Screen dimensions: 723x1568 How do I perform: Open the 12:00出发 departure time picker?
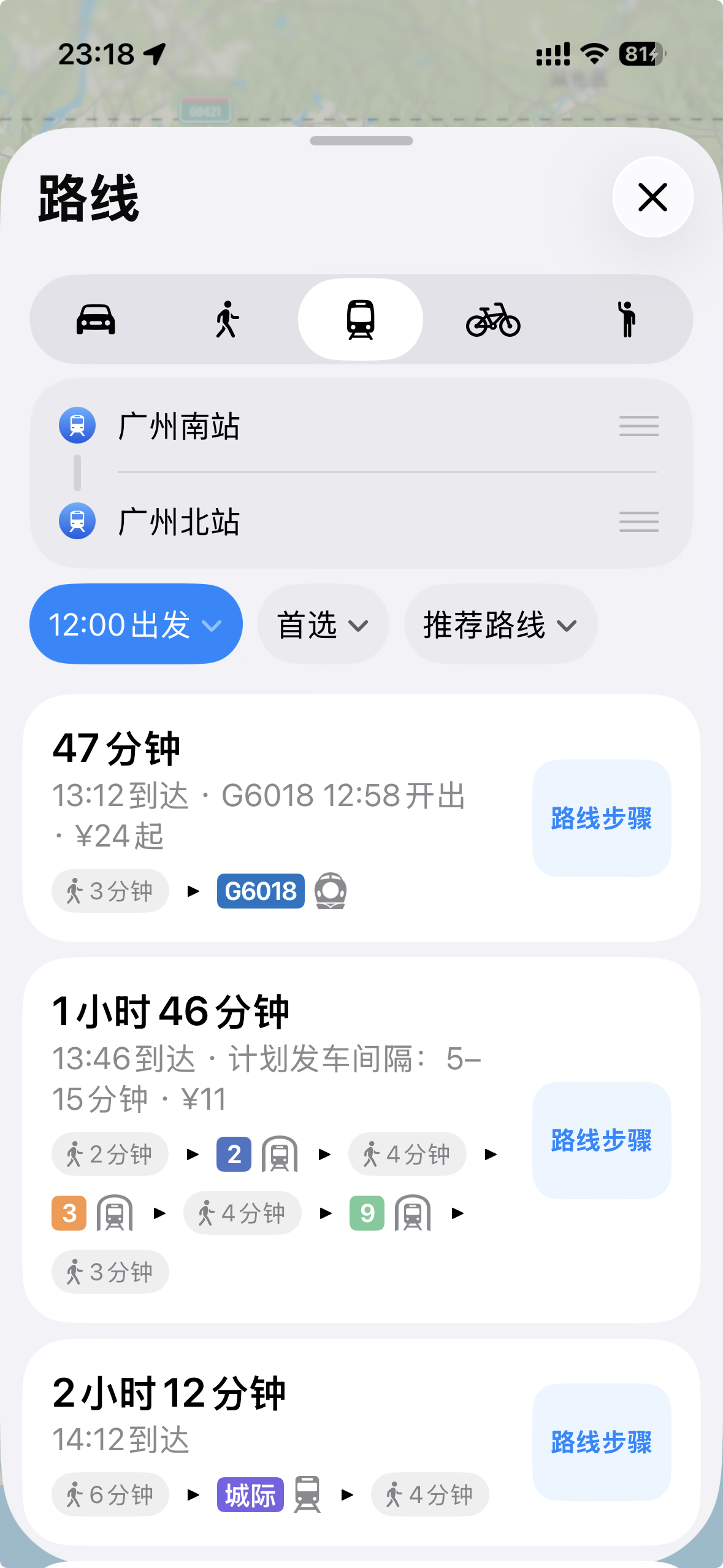136,625
